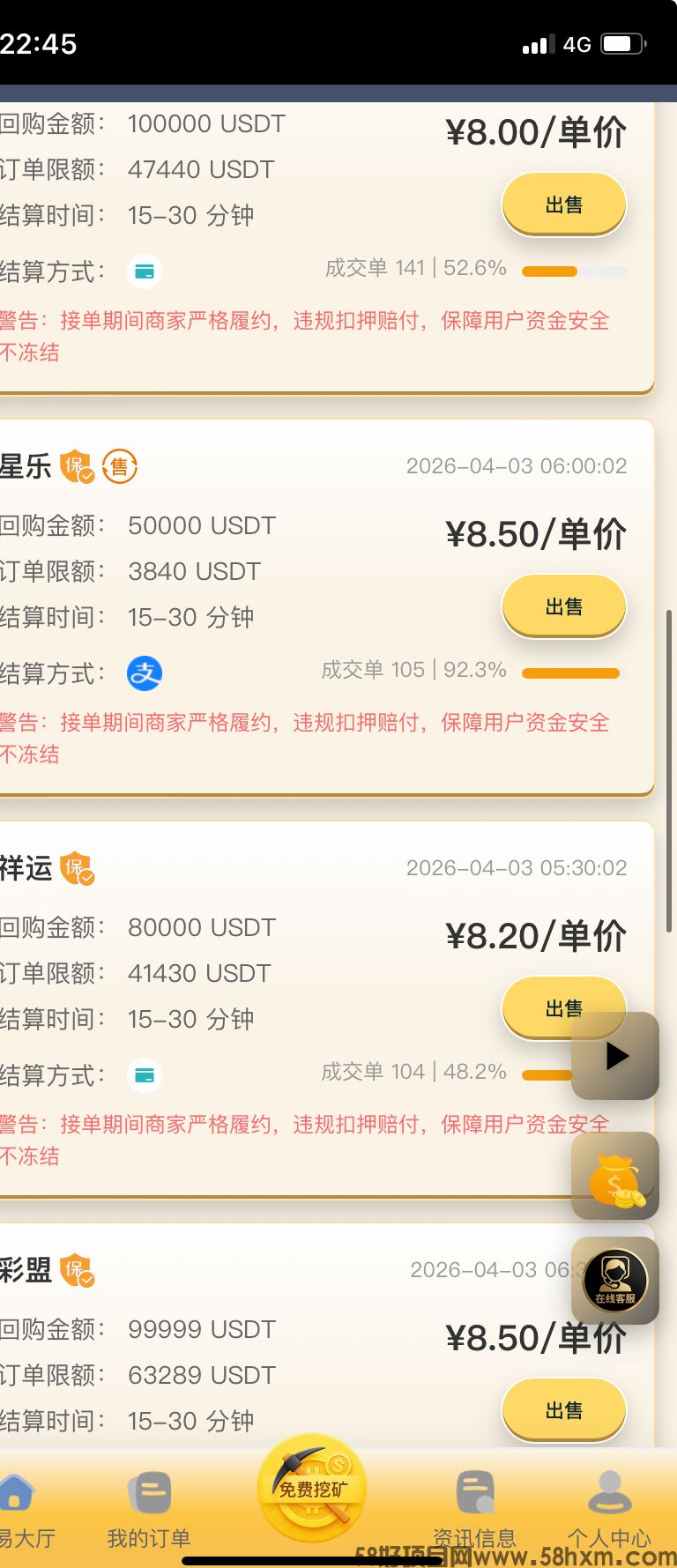Click the bank card icon on top merchant listing
The image size is (677, 1568).
tap(145, 271)
